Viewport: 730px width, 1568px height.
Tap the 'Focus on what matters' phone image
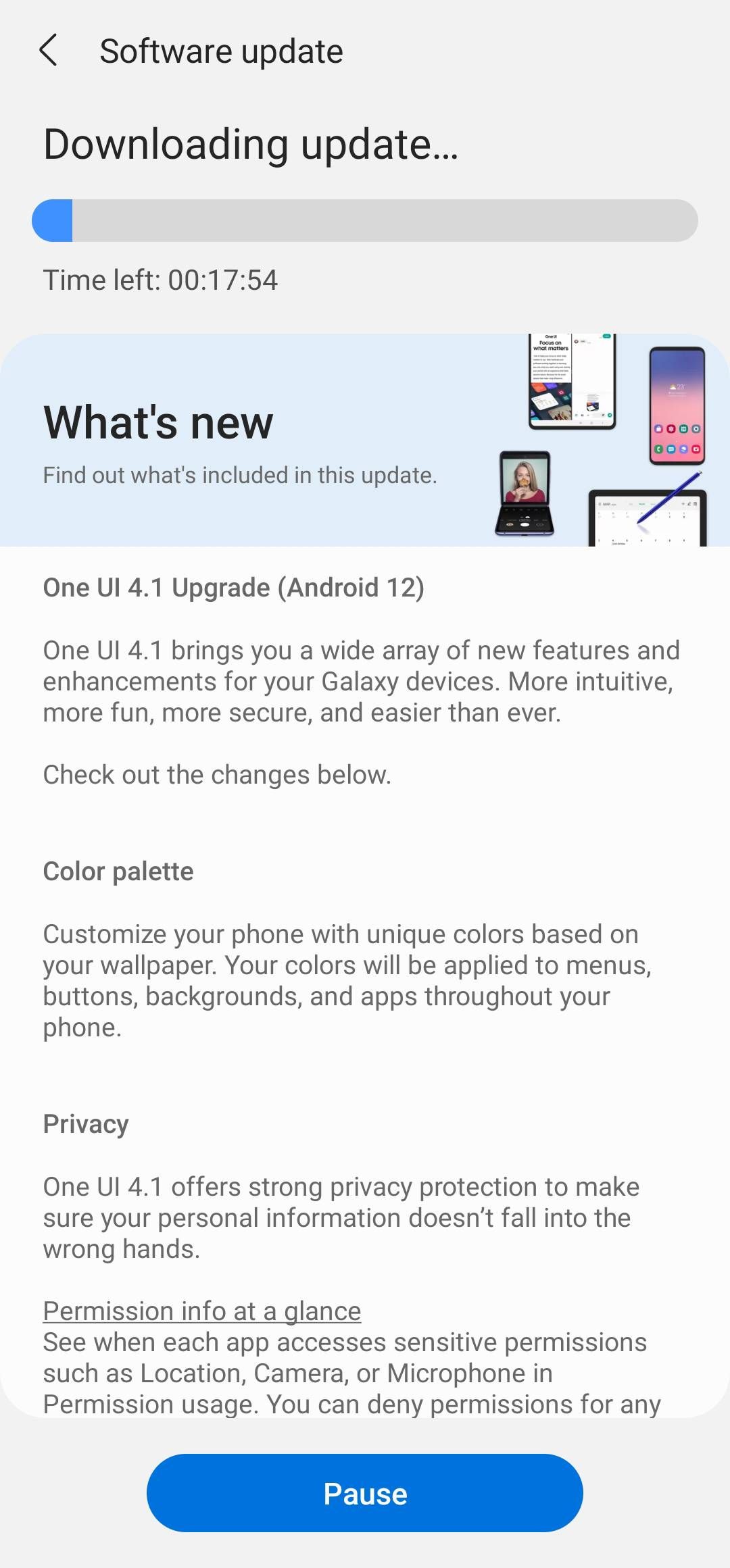(571, 382)
